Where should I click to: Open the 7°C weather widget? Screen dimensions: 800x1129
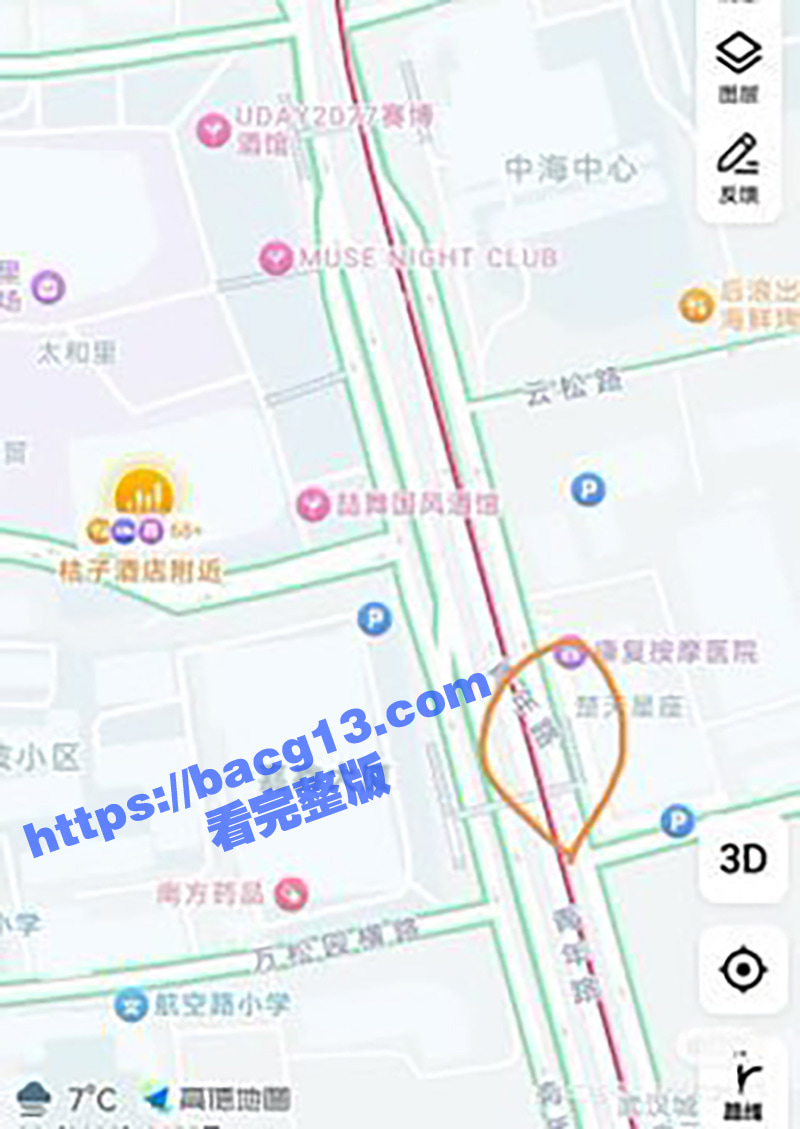coord(68,1099)
